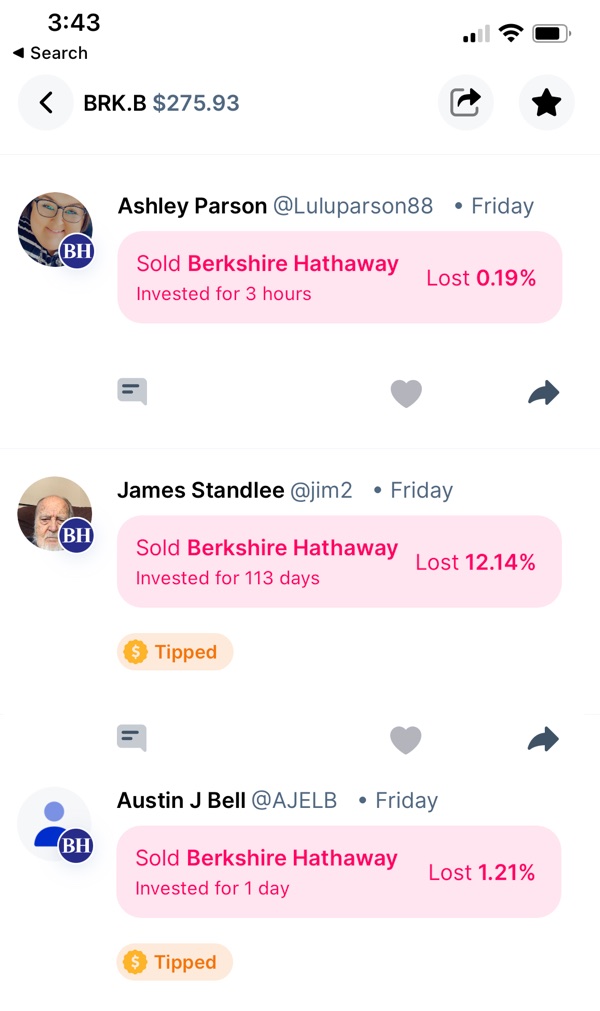
Task: Share James Standlee's post
Action: 543,739
